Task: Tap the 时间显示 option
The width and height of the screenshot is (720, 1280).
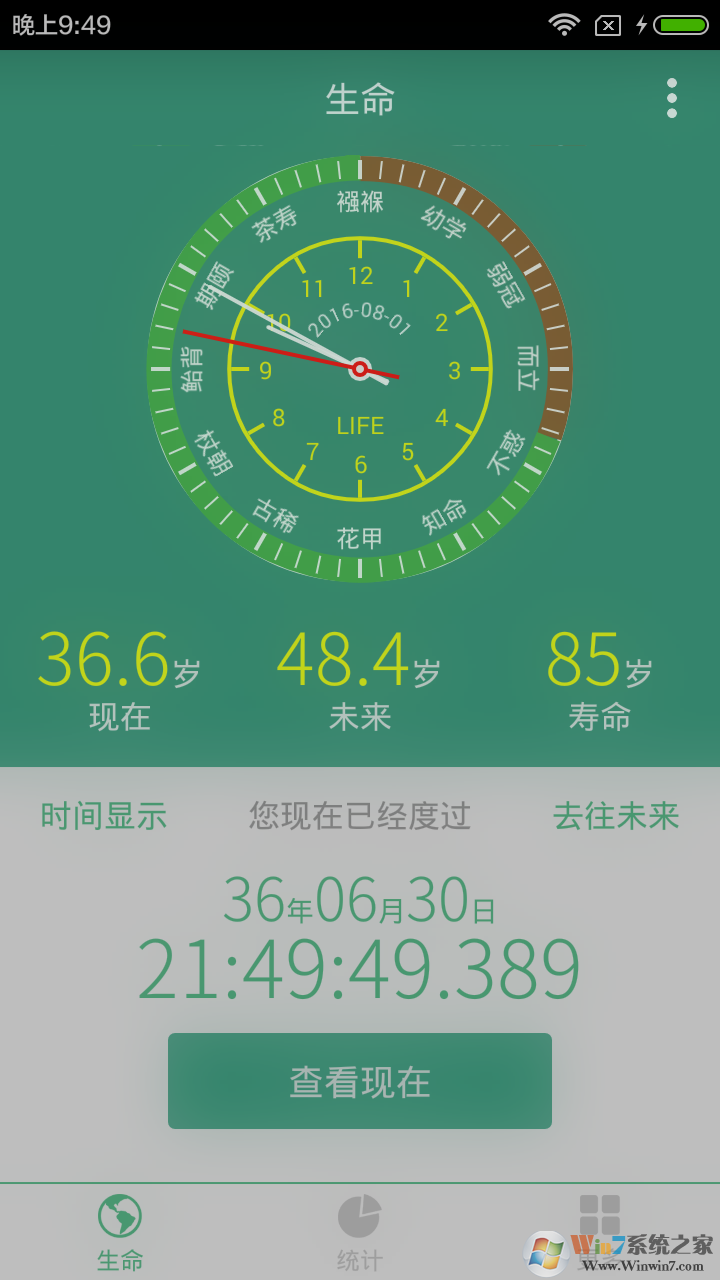Action: pos(104,816)
